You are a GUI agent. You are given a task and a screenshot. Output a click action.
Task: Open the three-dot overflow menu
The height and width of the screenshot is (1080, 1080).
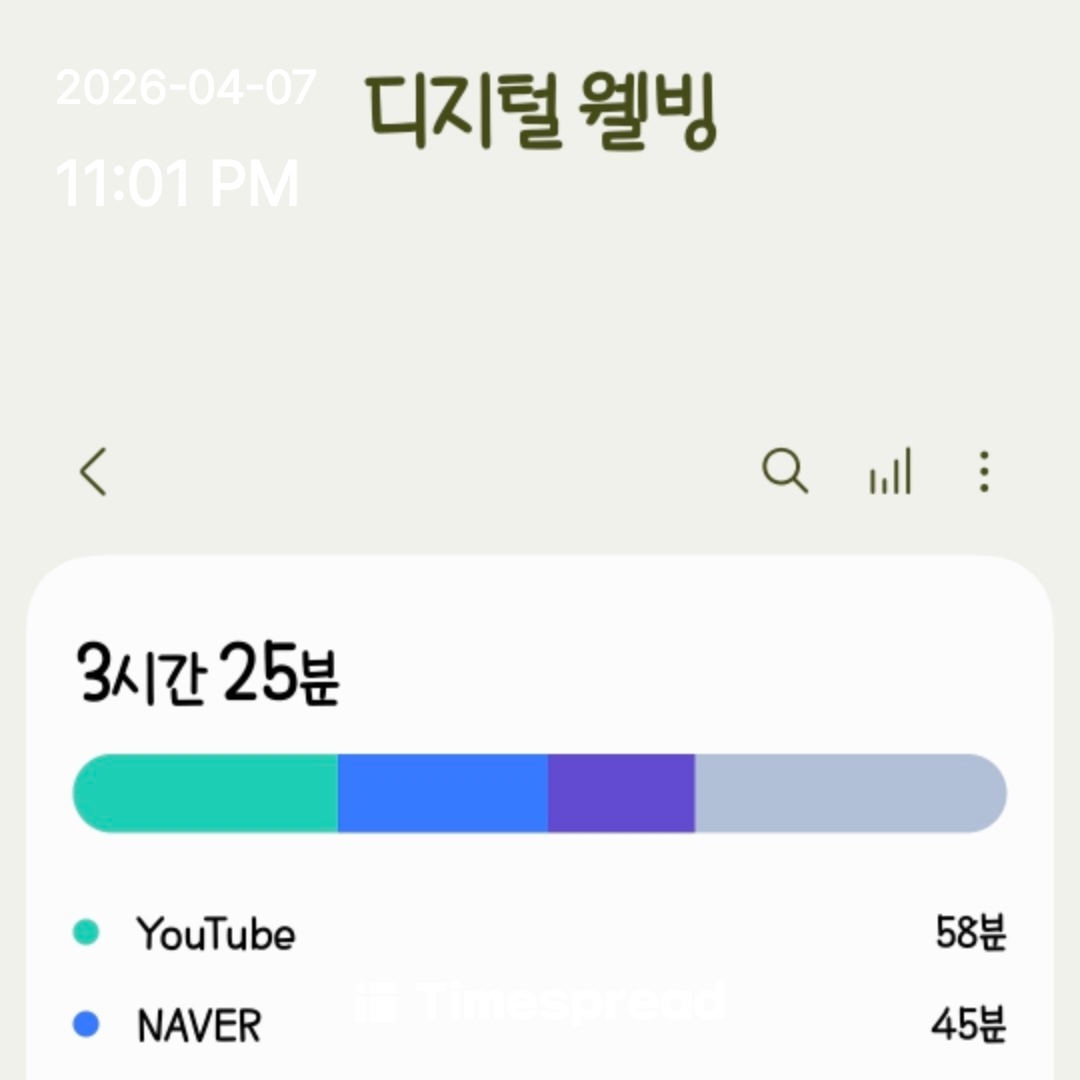[x=984, y=471]
